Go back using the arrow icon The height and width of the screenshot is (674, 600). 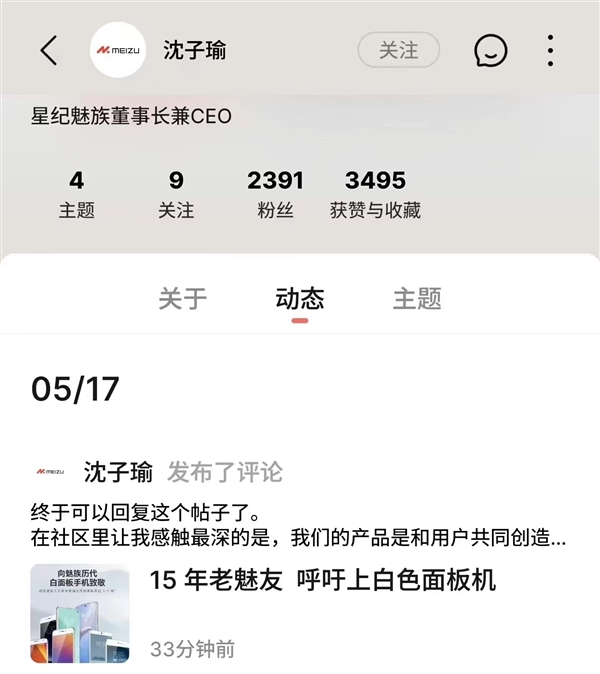(49, 50)
